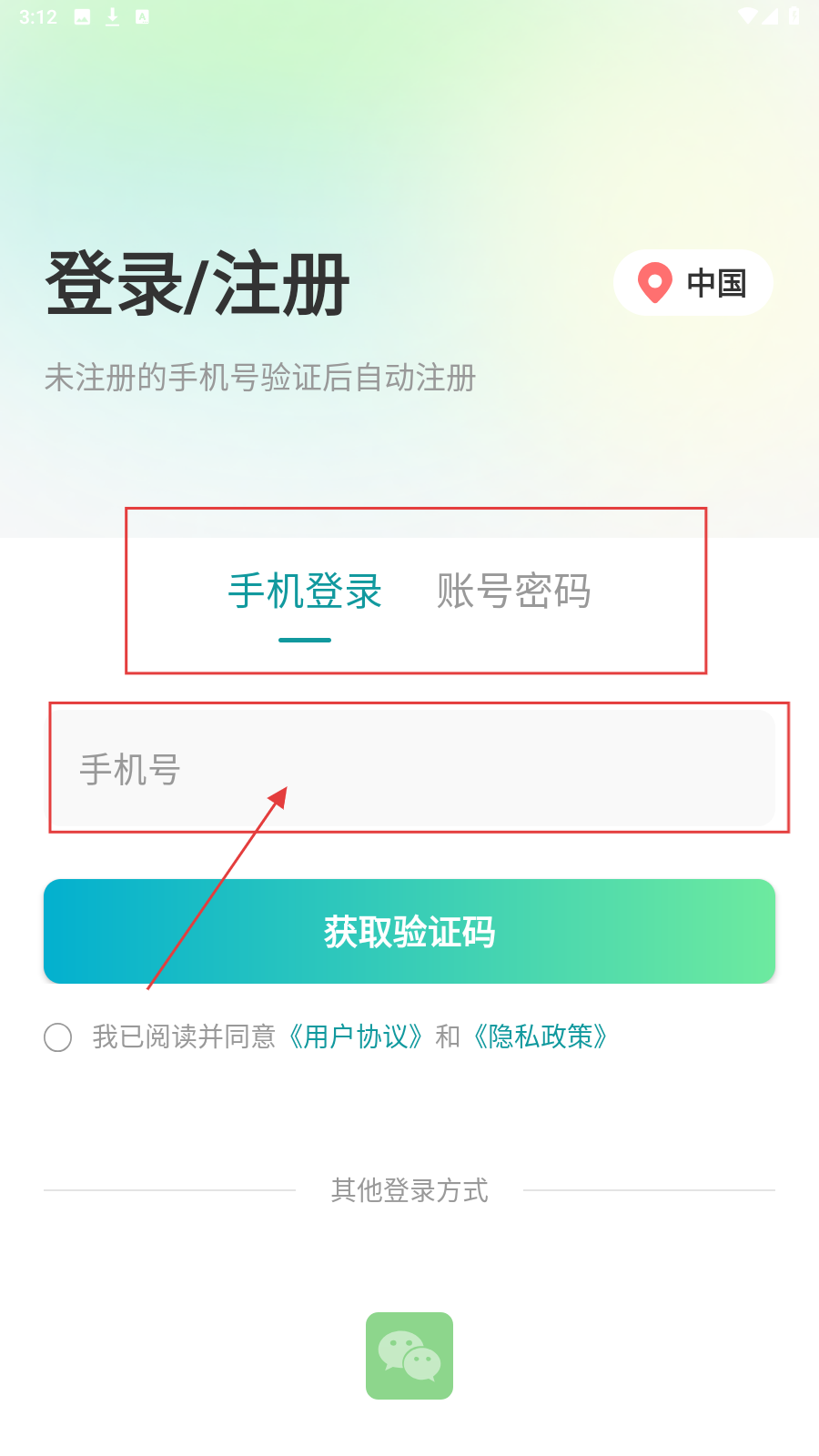The image size is (819, 1456).
Task: Switch to the 账号密码 tab
Action: pyautogui.click(x=514, y=591)
